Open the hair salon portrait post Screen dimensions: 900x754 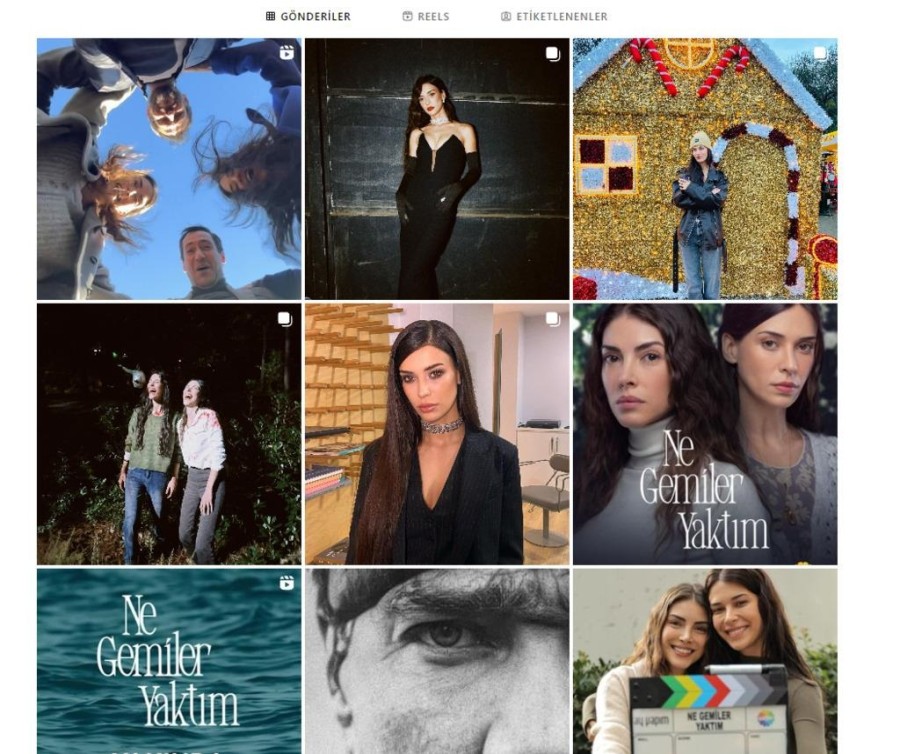pos(437,434)
